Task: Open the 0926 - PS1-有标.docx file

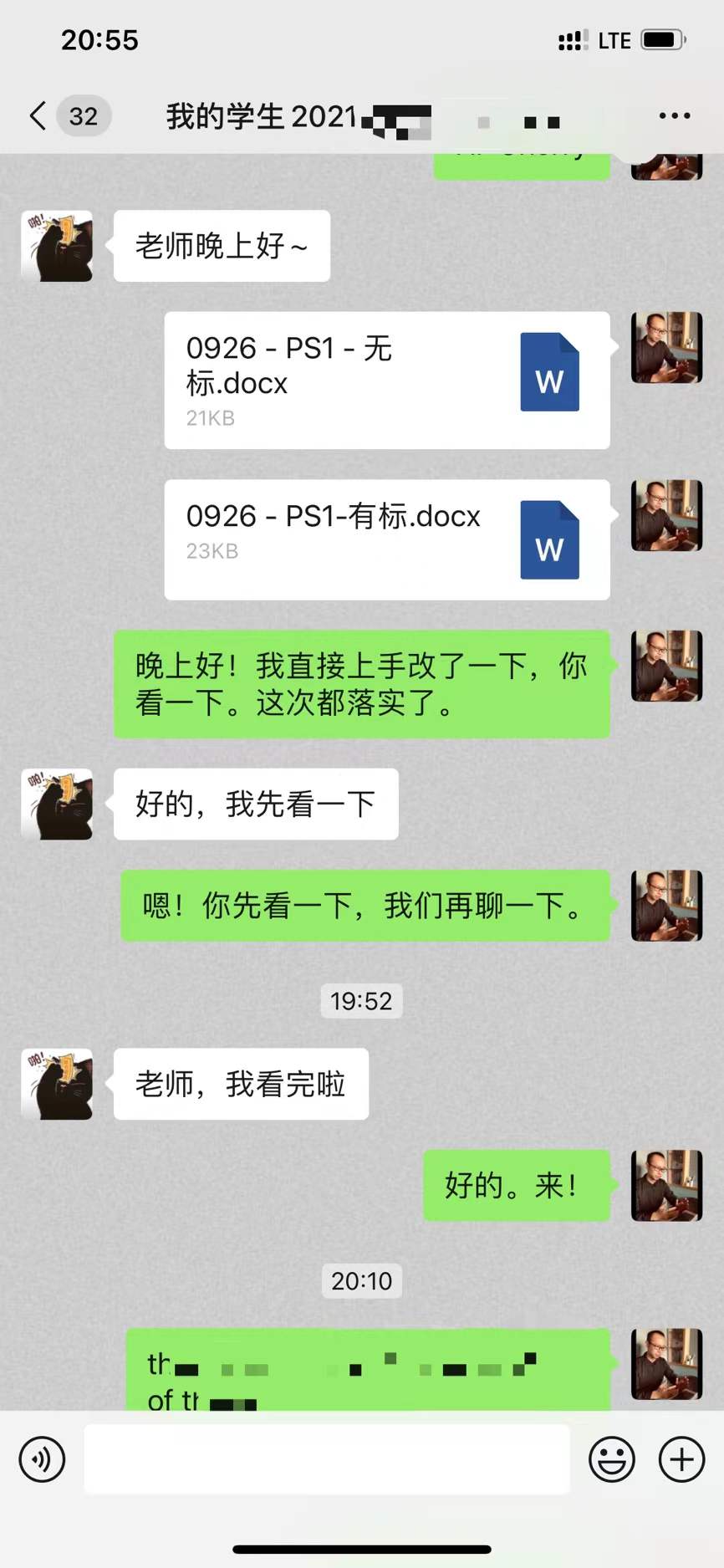Action: (x=386, y=539)
